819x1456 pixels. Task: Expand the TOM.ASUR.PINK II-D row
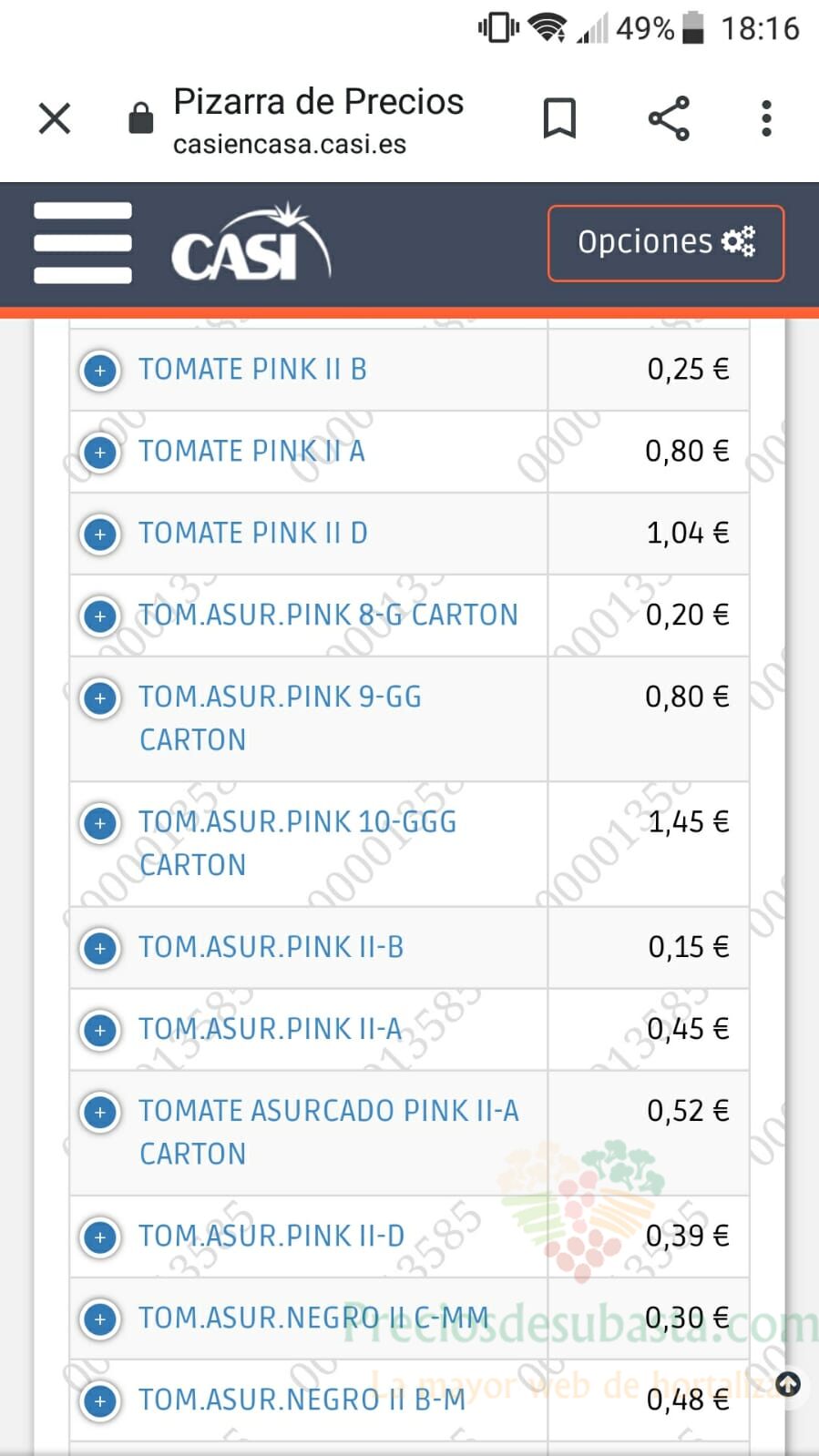point(100,1237)
